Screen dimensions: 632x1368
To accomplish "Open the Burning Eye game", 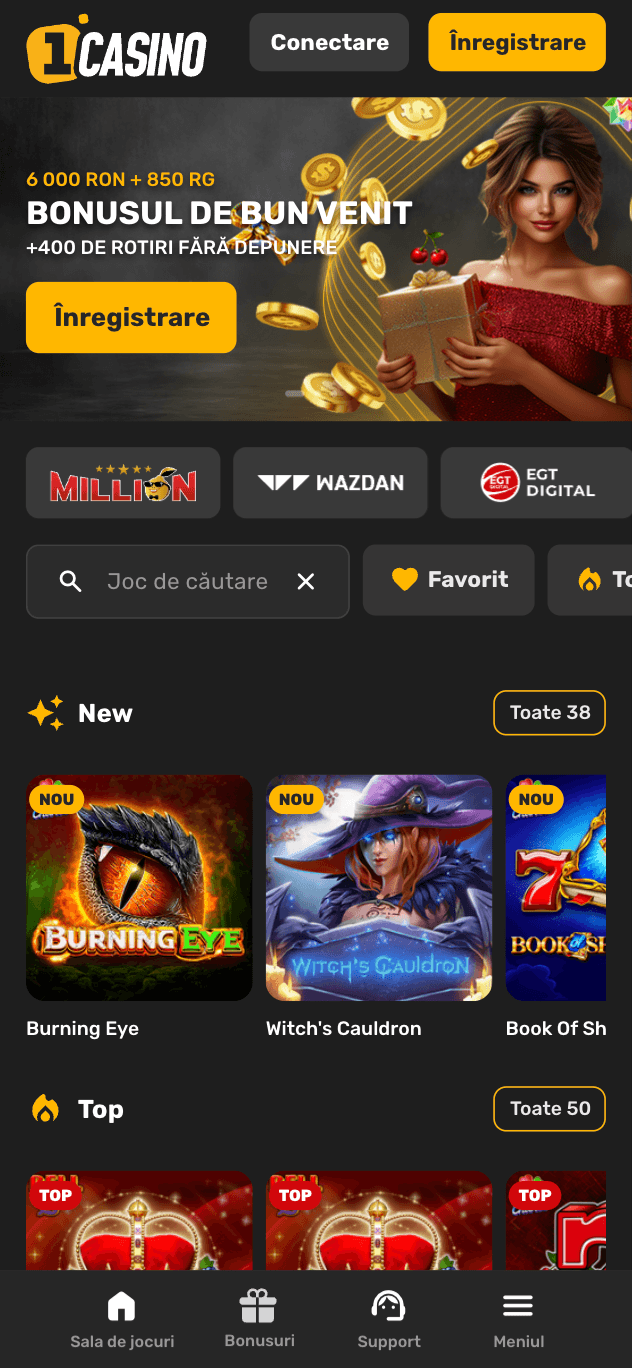I will [139, 888].
